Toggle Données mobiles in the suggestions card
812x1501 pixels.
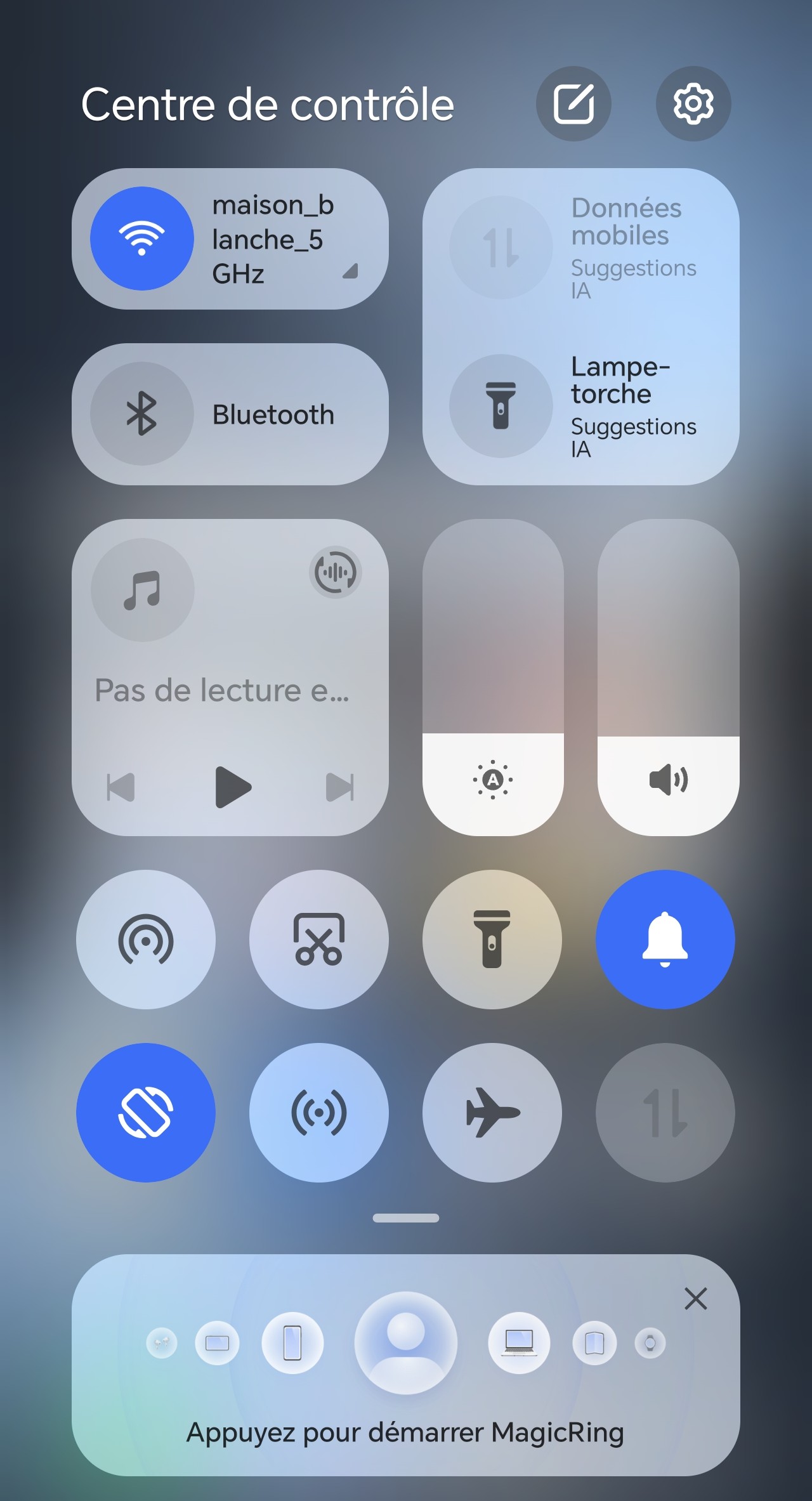(501, 247)
